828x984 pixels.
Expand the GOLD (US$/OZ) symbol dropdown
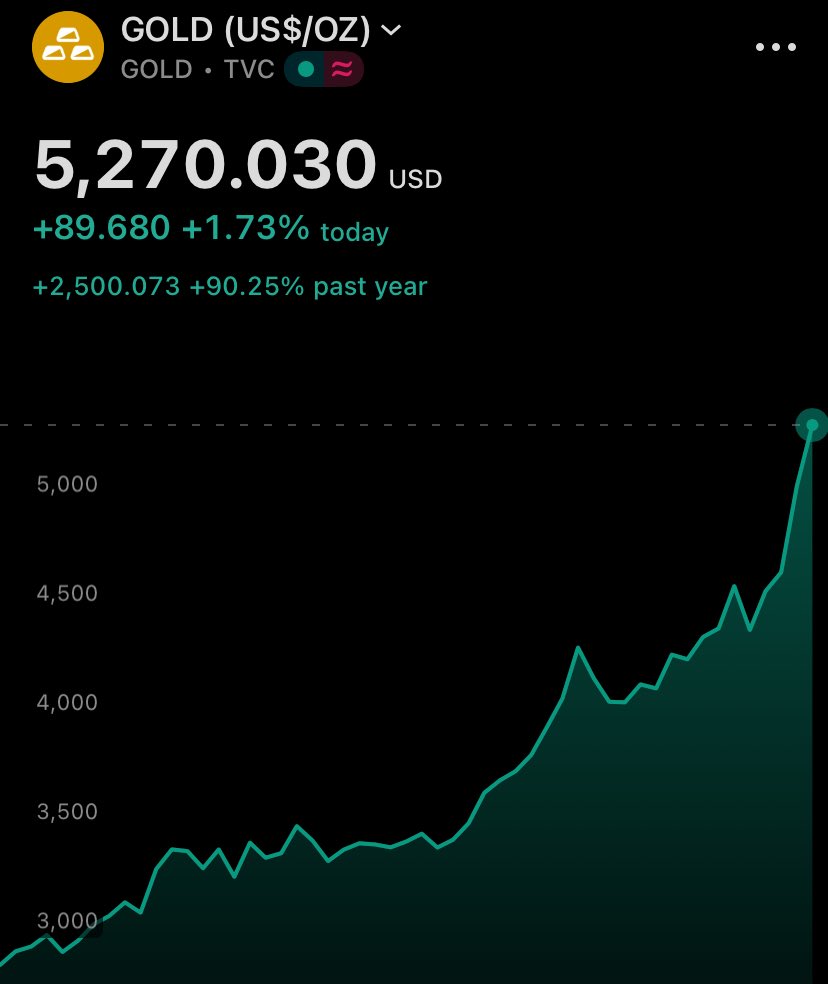coord(391,31)
